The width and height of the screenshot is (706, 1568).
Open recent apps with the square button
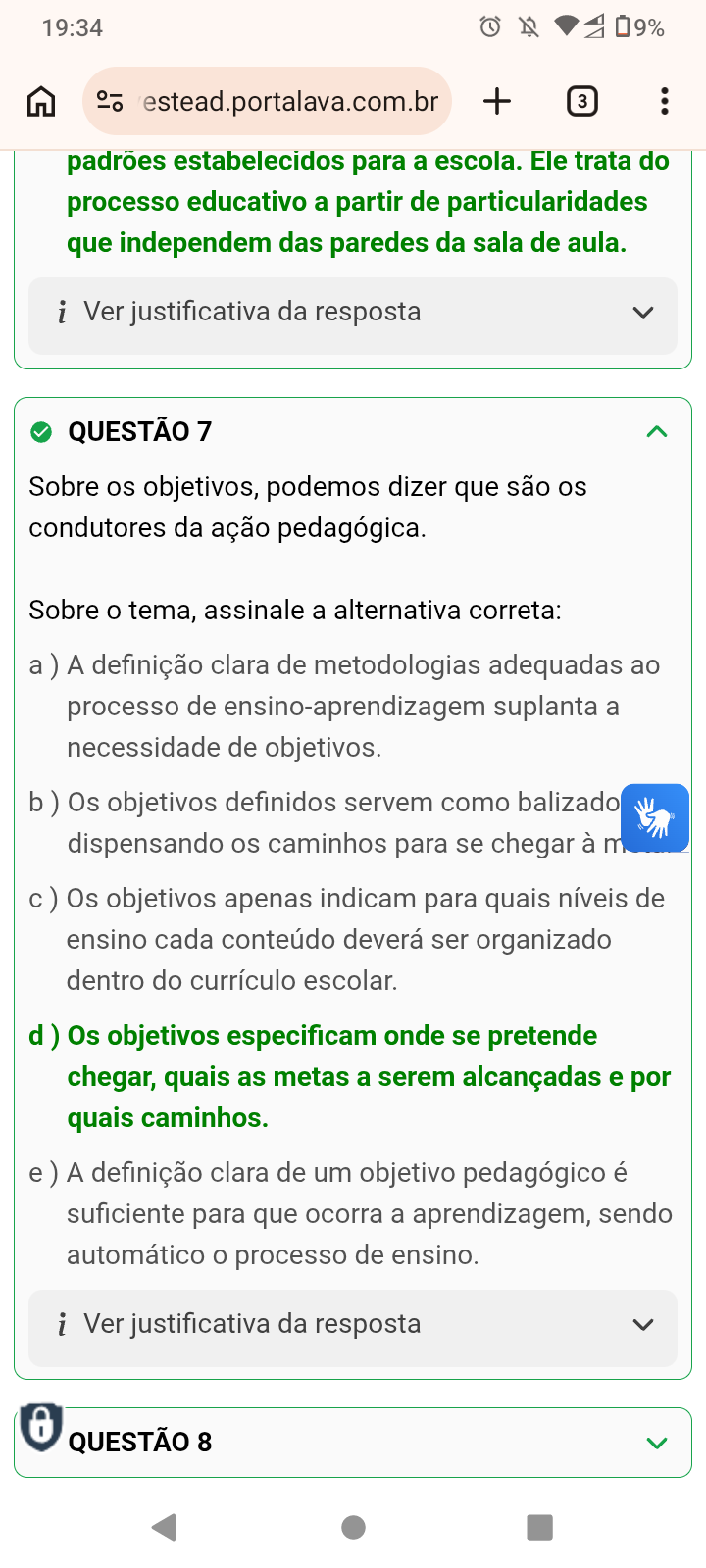(539, 1527)
